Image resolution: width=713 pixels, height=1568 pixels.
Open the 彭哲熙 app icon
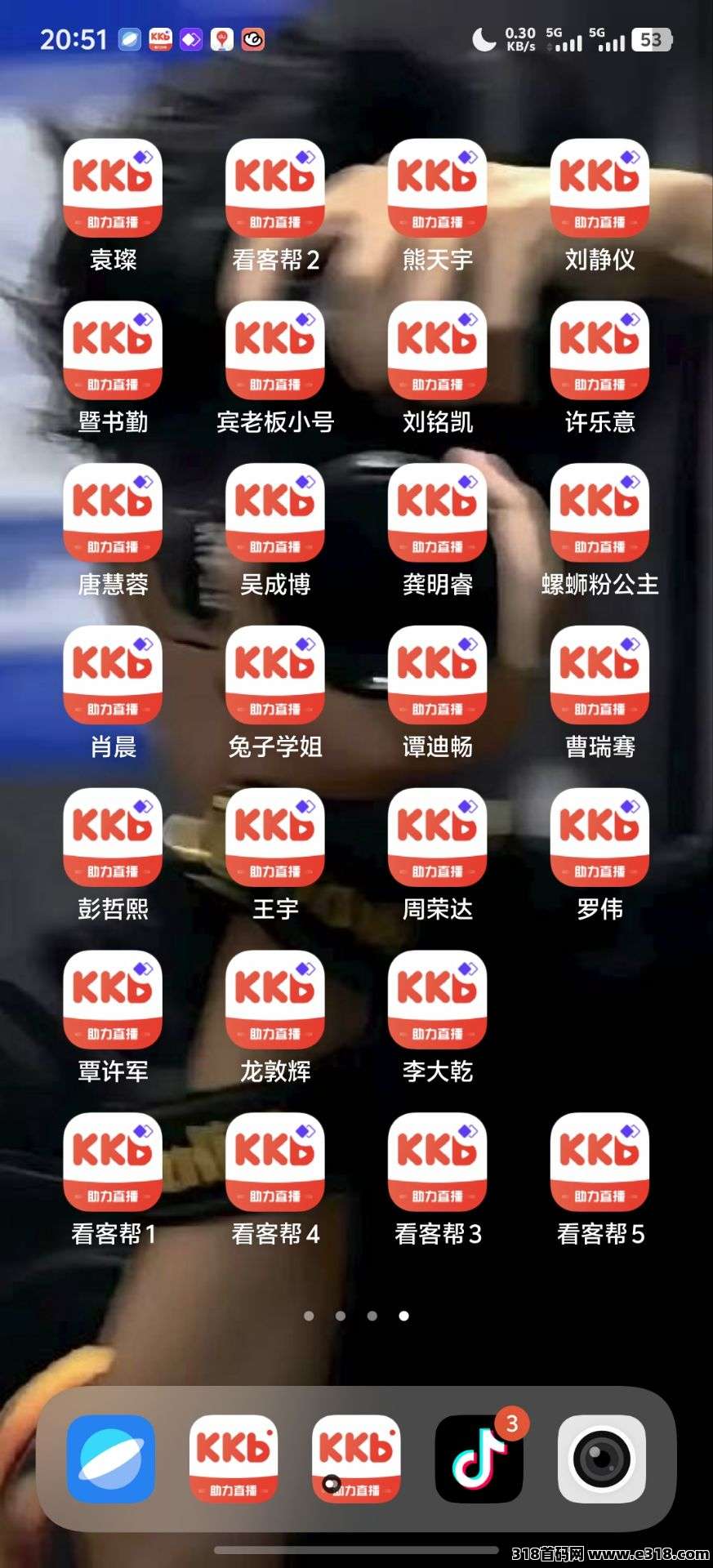coord(113,838)
